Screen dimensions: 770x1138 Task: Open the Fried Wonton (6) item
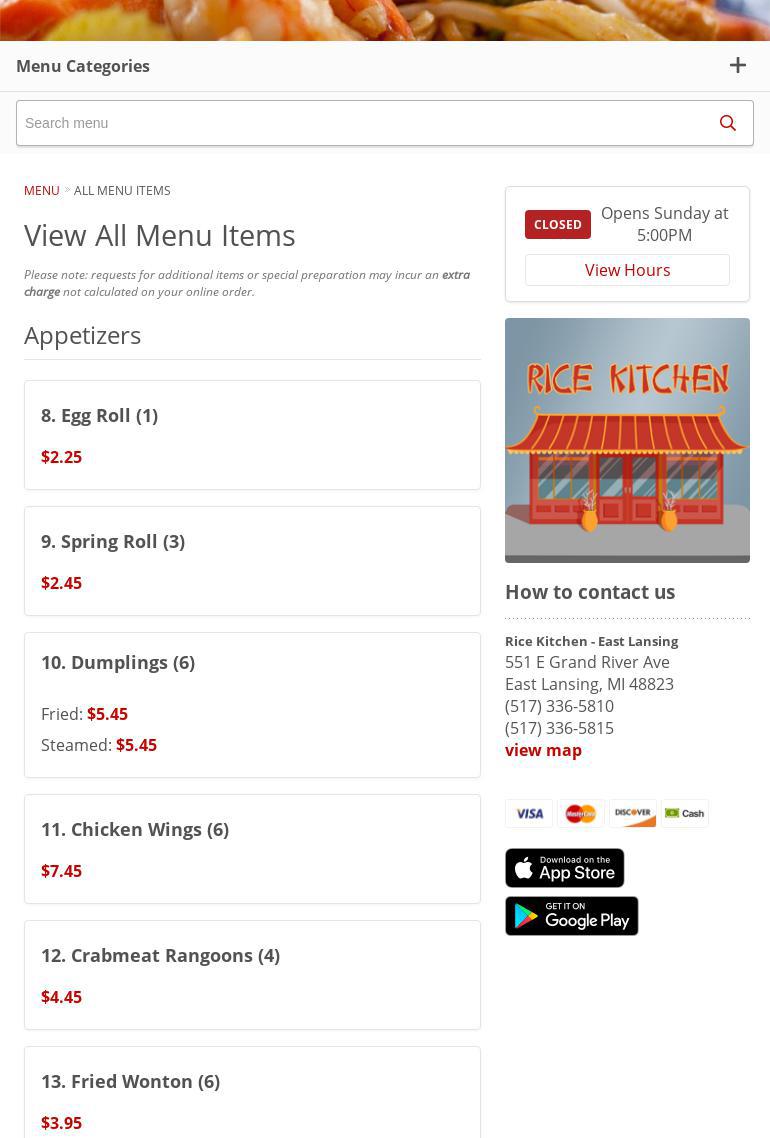click(x=252, y=1090)
